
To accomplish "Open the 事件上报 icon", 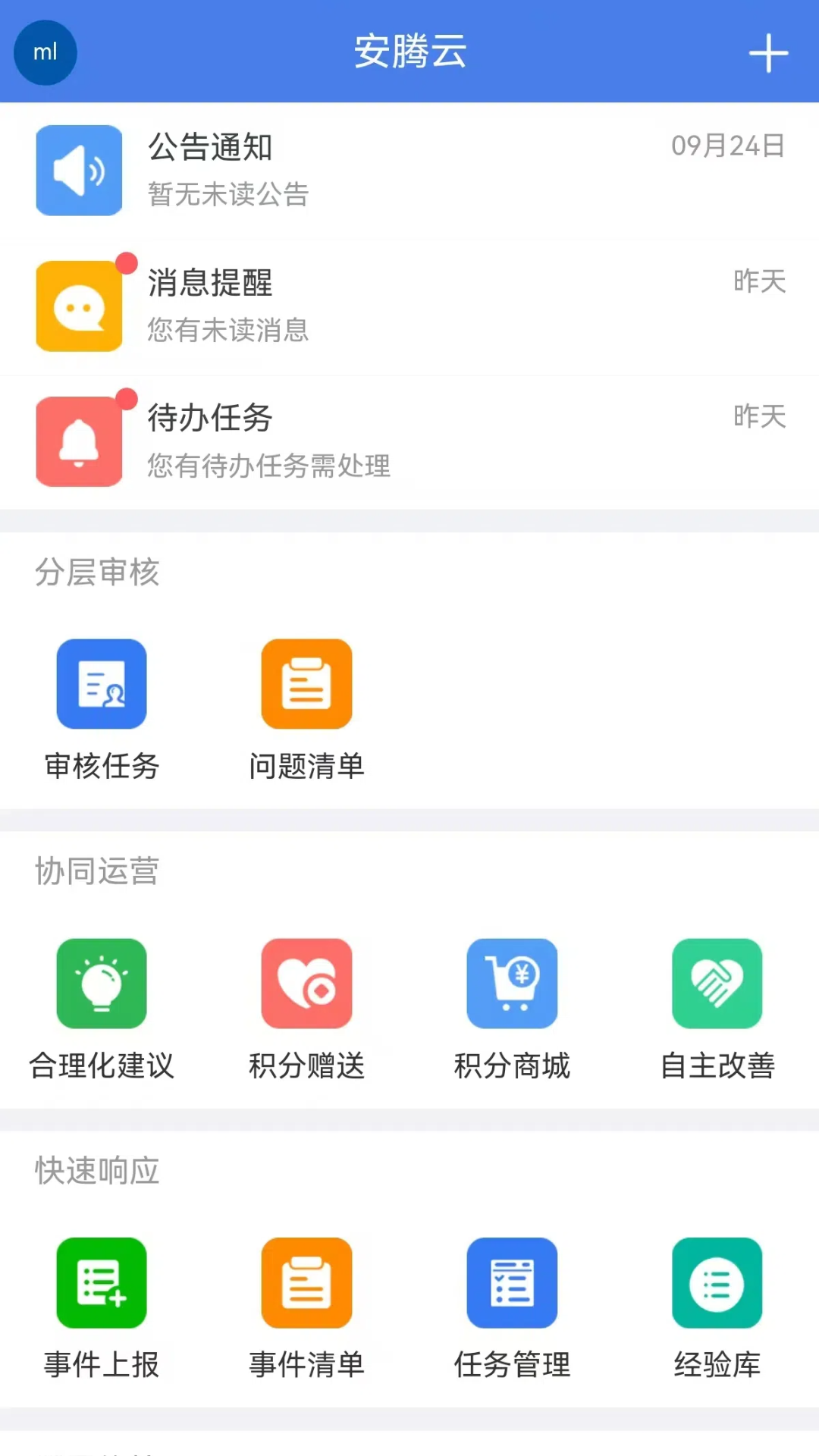I will 102,1282.
